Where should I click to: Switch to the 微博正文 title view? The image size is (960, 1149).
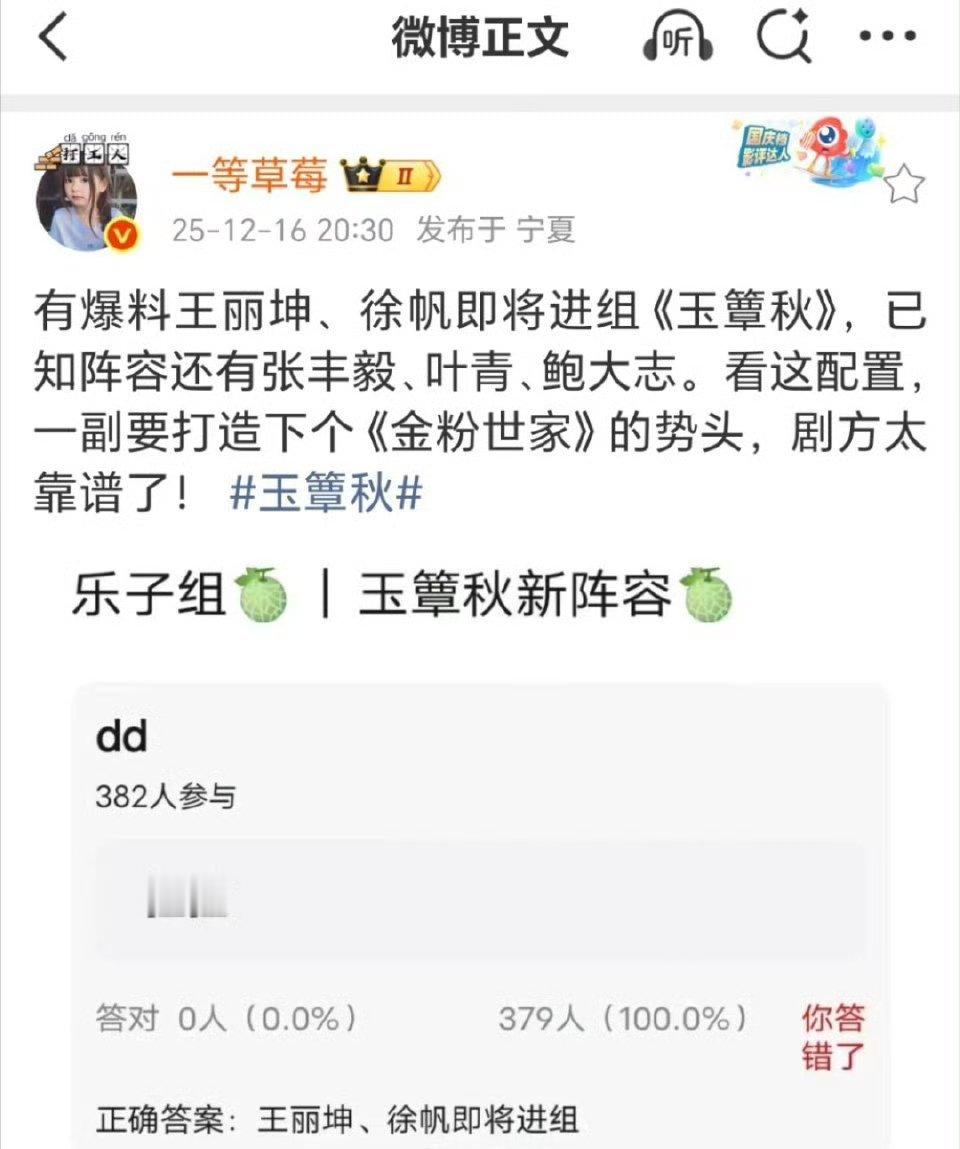click(x=477, y=37)
